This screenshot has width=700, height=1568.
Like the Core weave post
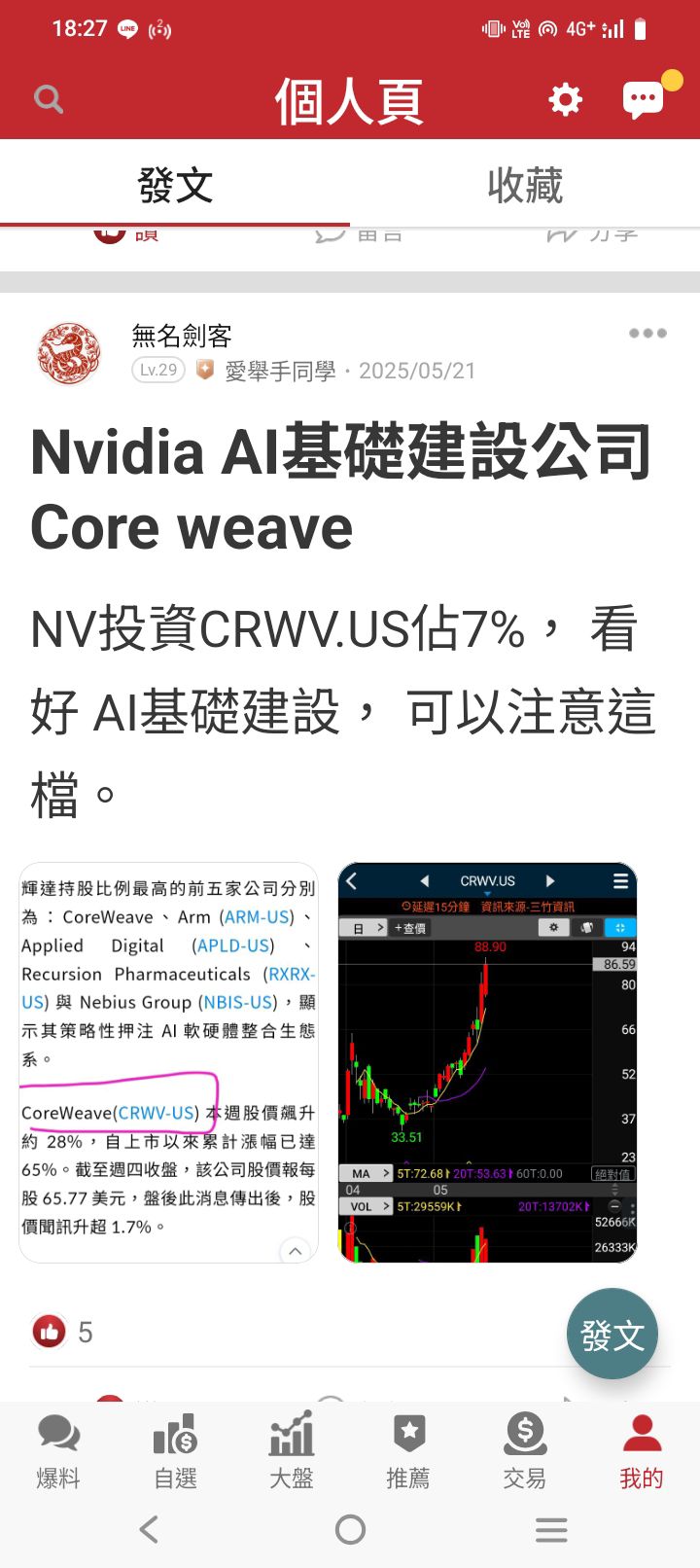[x=50, y=1331]
